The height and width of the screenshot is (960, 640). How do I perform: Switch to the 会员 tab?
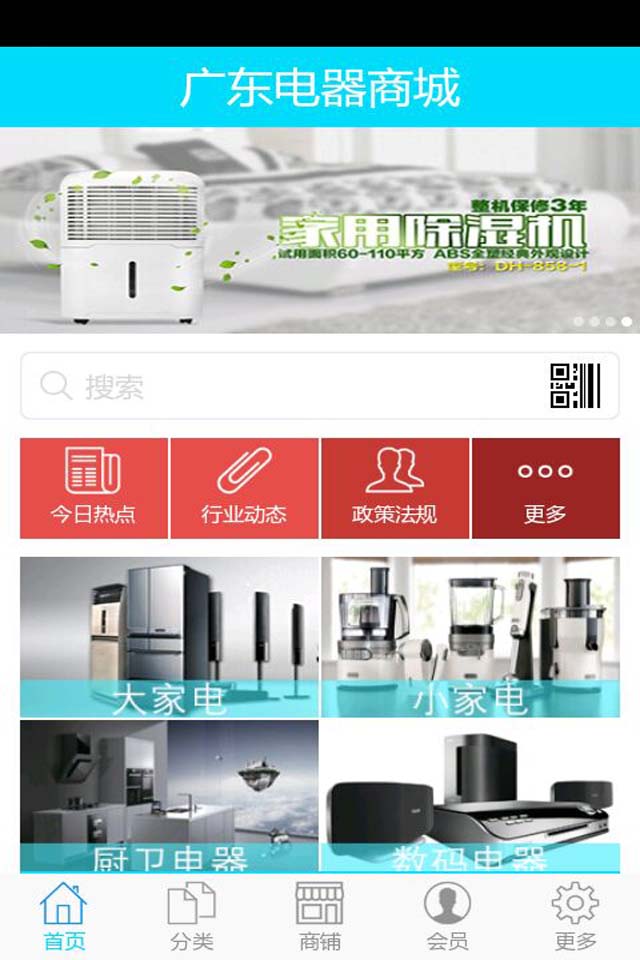[447, 916]
